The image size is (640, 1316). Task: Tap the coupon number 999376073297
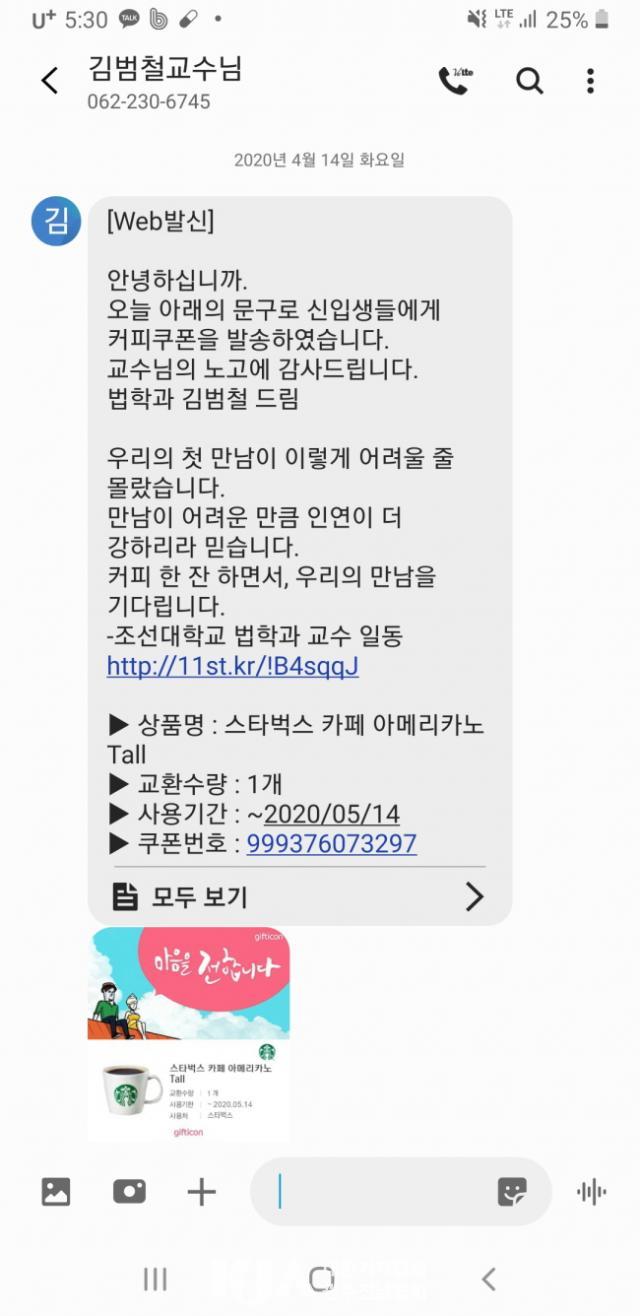[331, 844]
